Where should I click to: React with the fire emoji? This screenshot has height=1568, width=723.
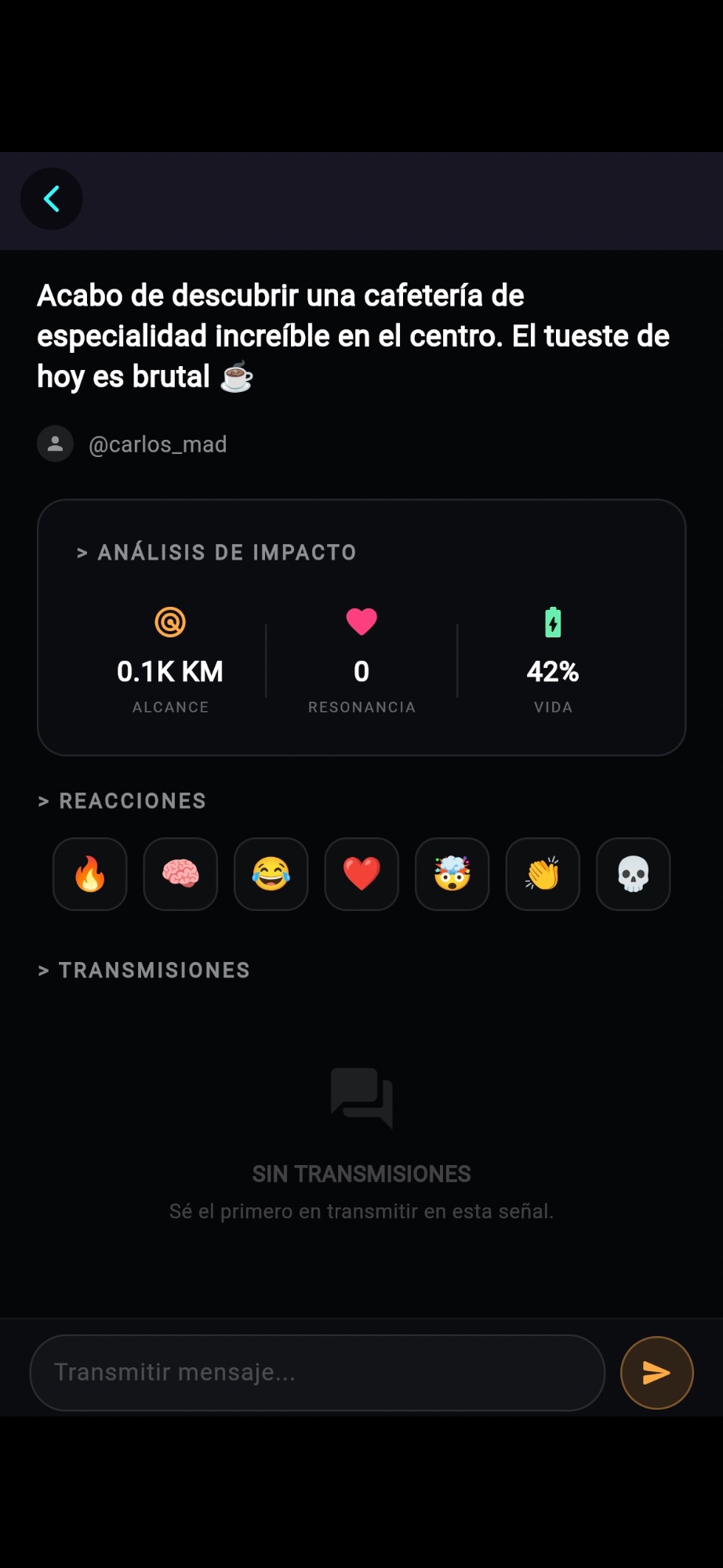click(x=89, y=874)
